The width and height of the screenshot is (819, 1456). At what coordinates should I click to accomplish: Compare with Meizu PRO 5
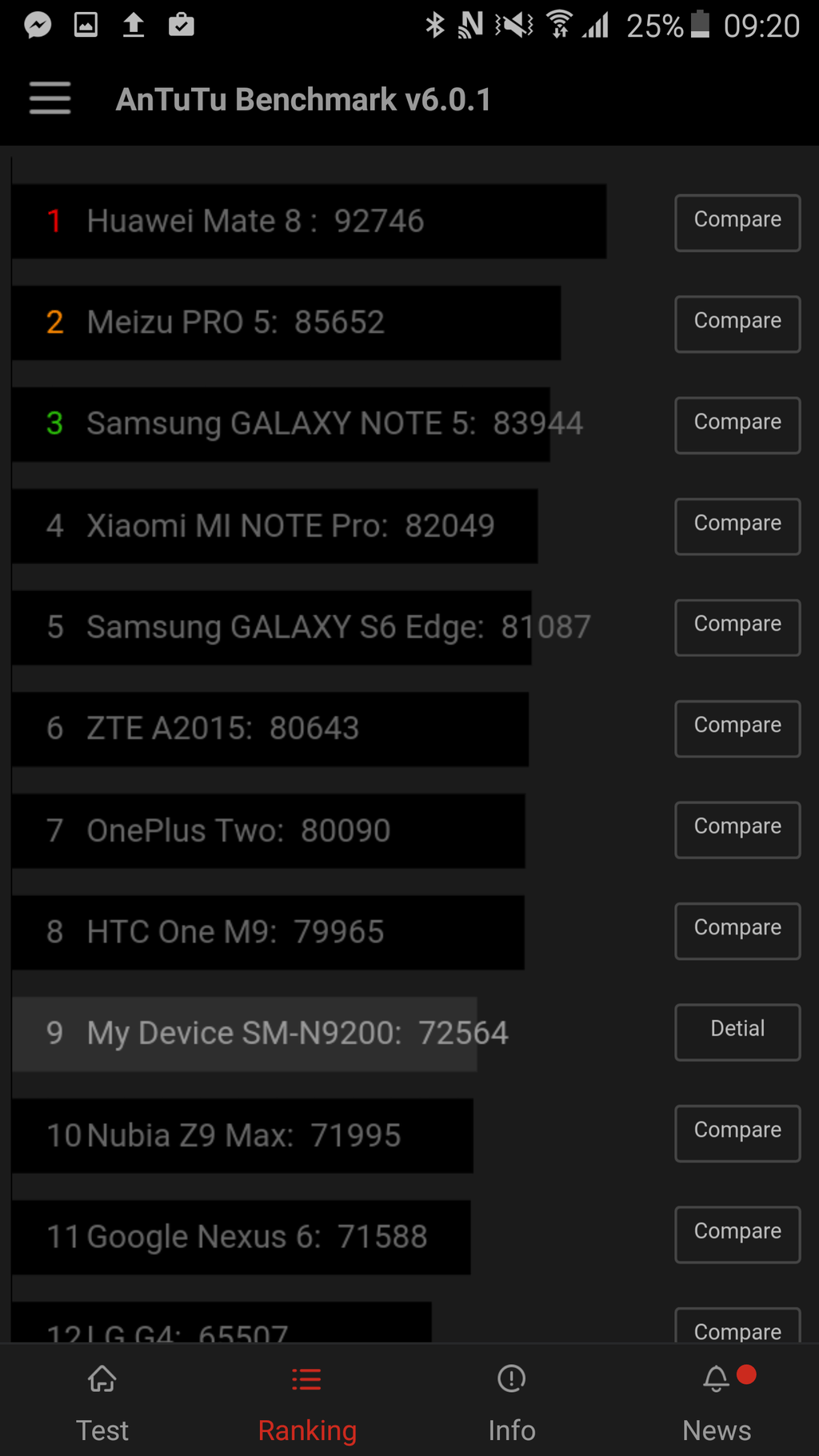point(737,324)
